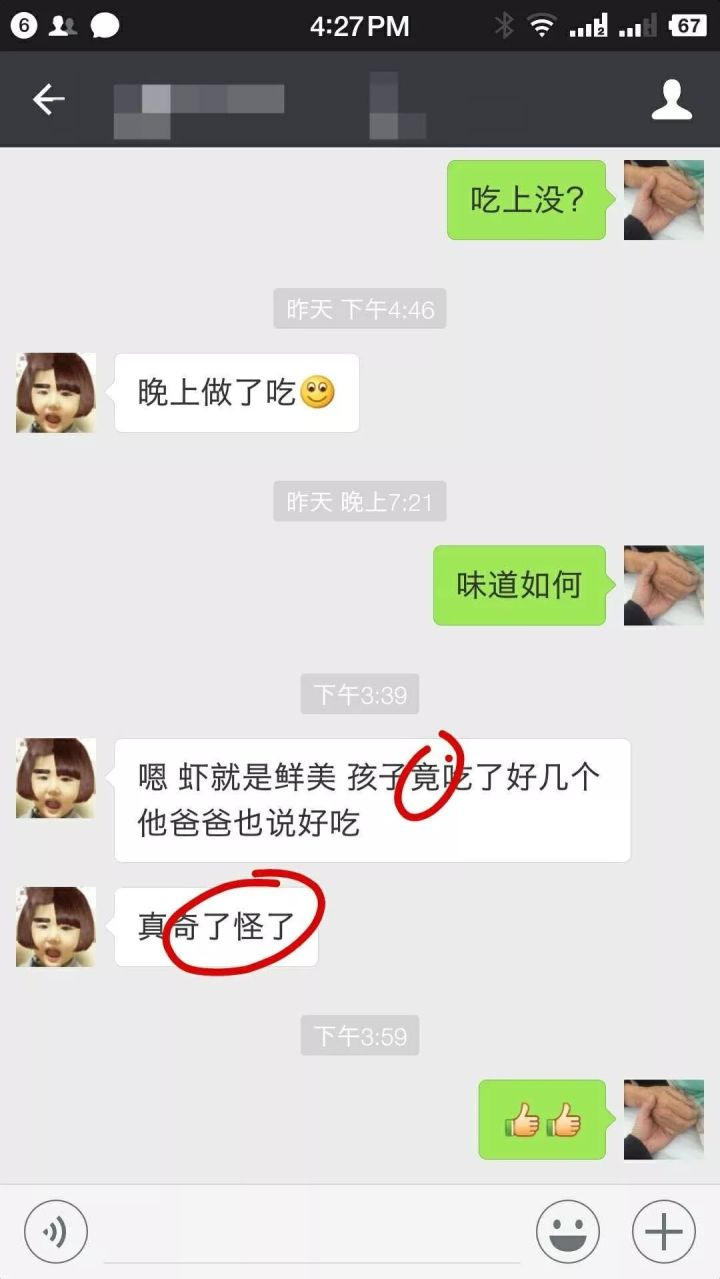This screenshot has width=720, height=1279.
Task: Open sender avatar beside 晚上做了吃 message
Action: 56,393
